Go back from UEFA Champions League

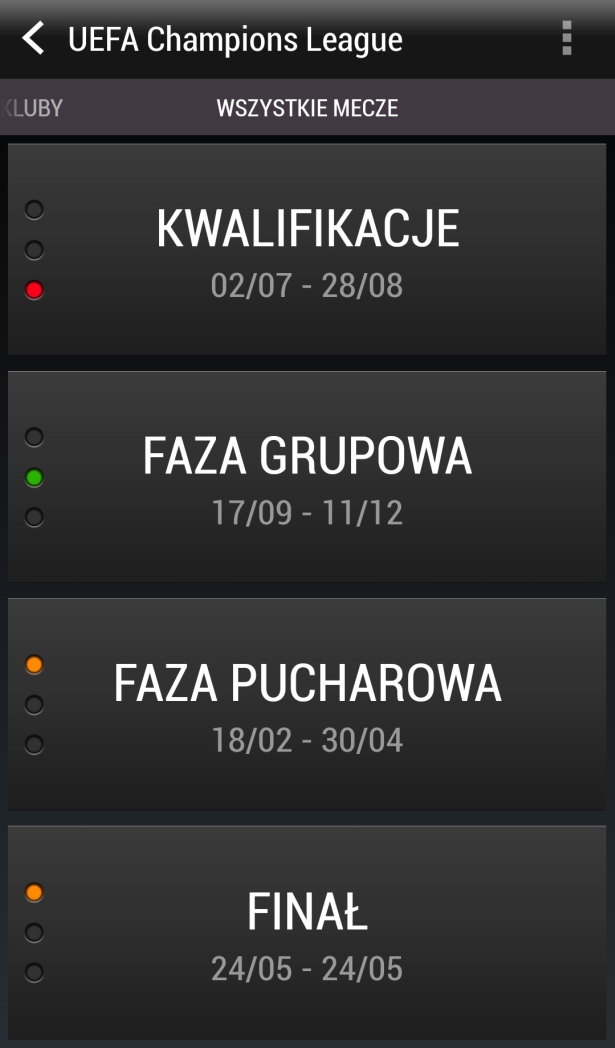(34, 39)
